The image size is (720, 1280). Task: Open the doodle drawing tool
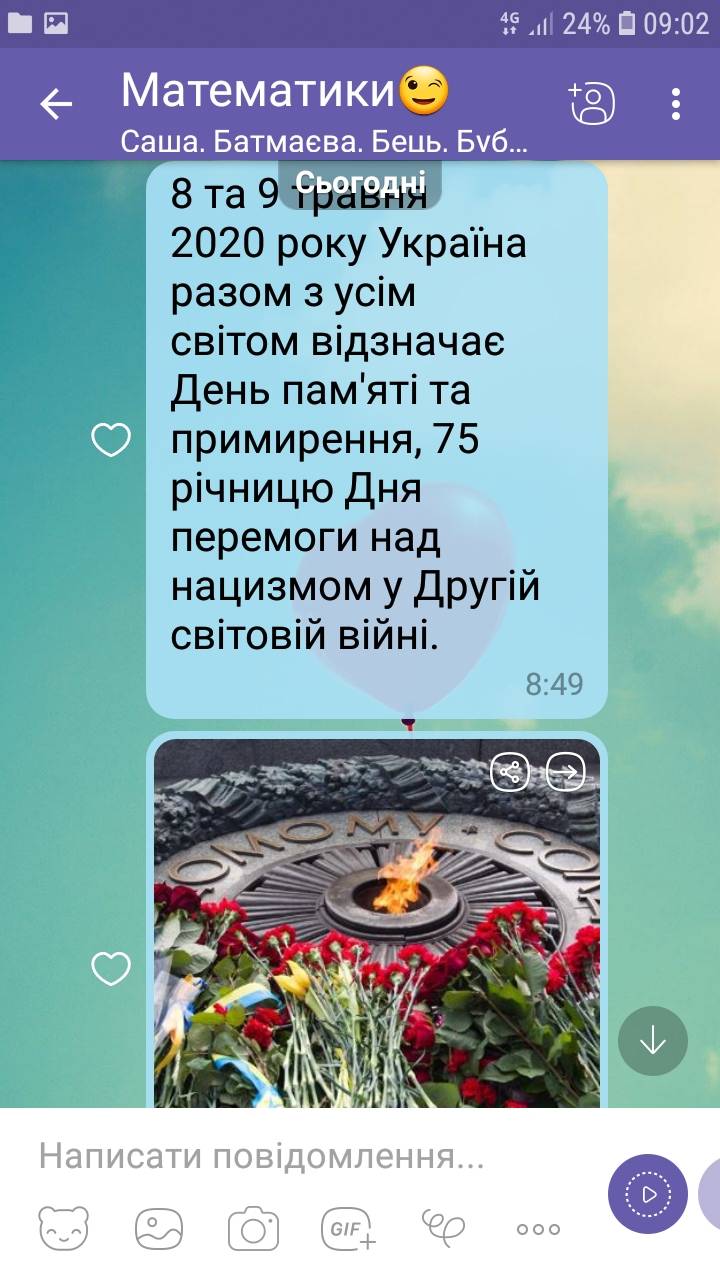click(x=443, y=1226)
